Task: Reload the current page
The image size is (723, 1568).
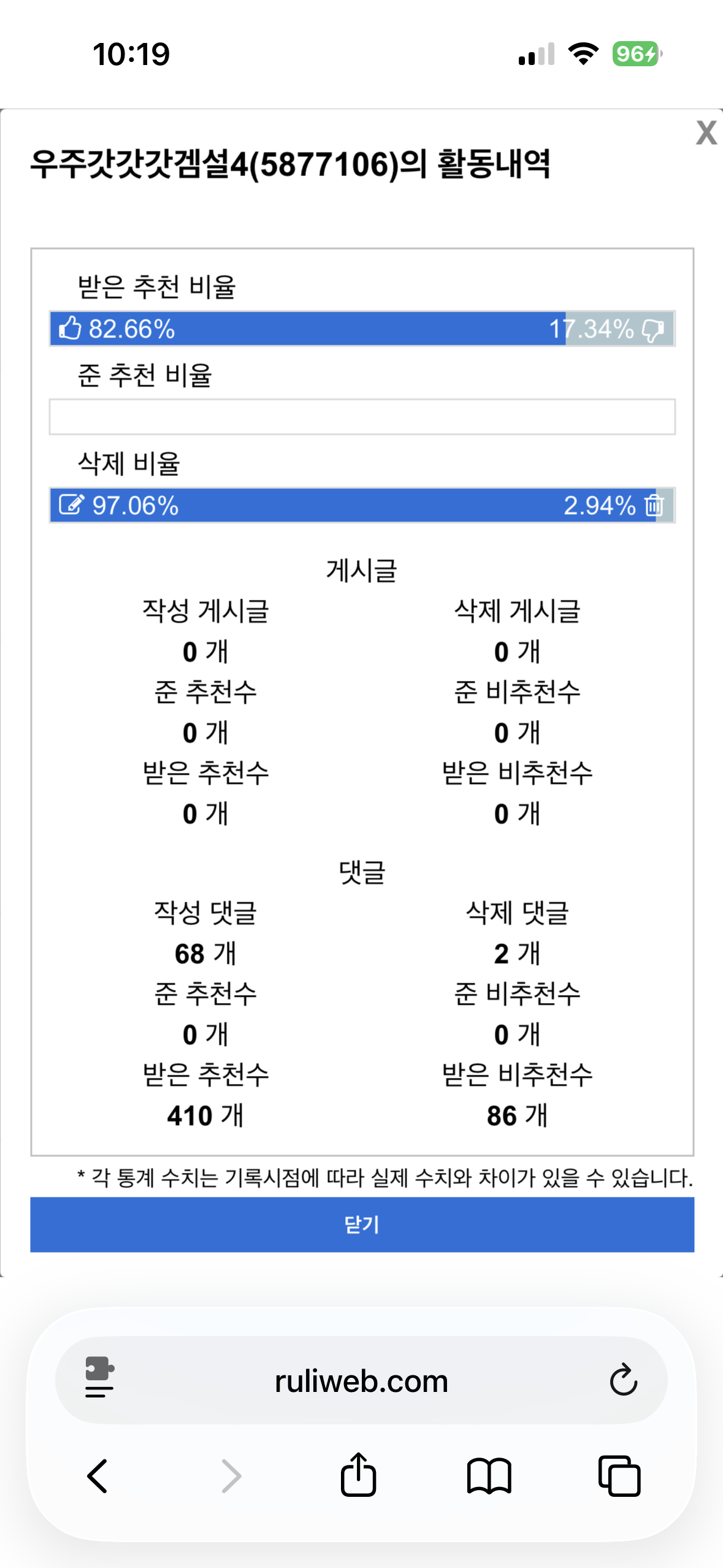Action: 623,1381
